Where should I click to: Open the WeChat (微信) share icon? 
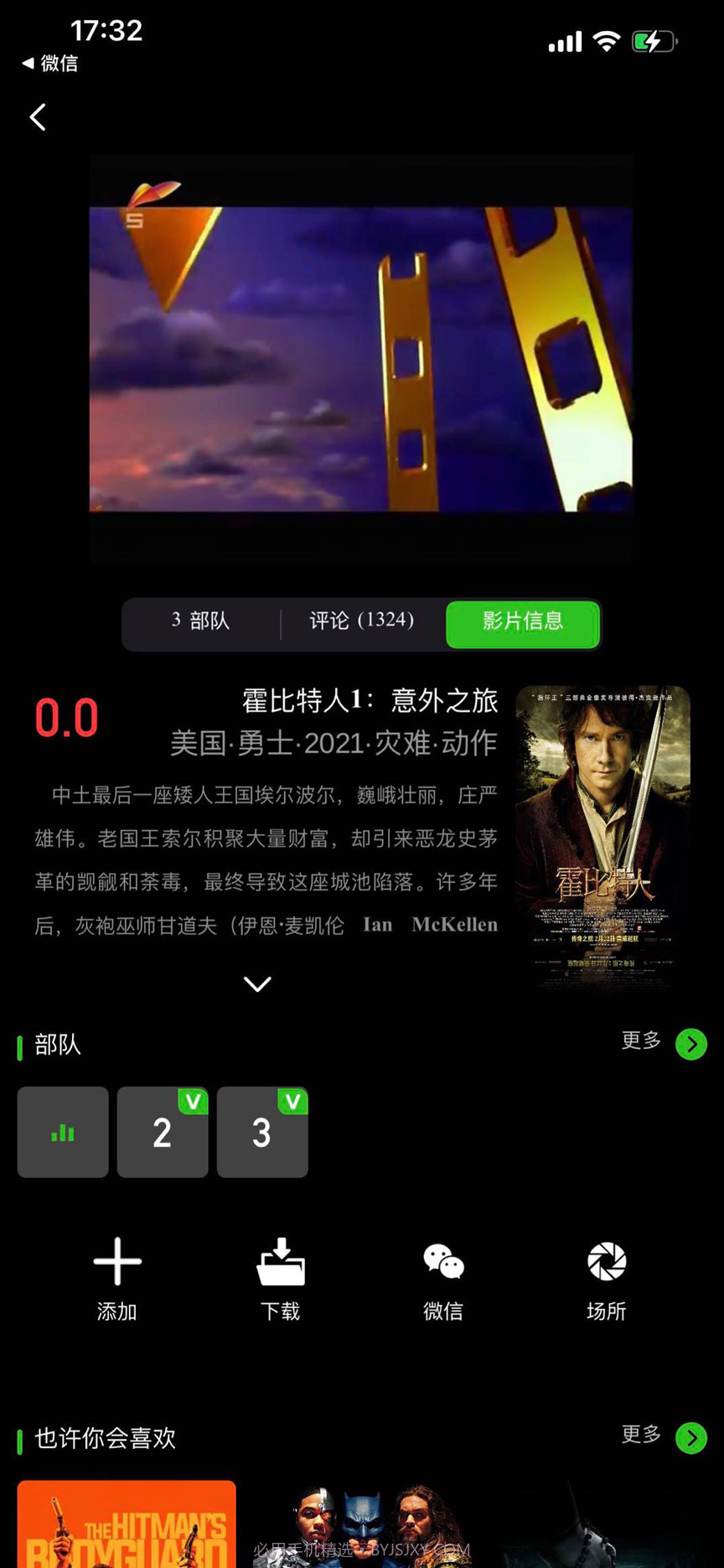pos(442,1260)
